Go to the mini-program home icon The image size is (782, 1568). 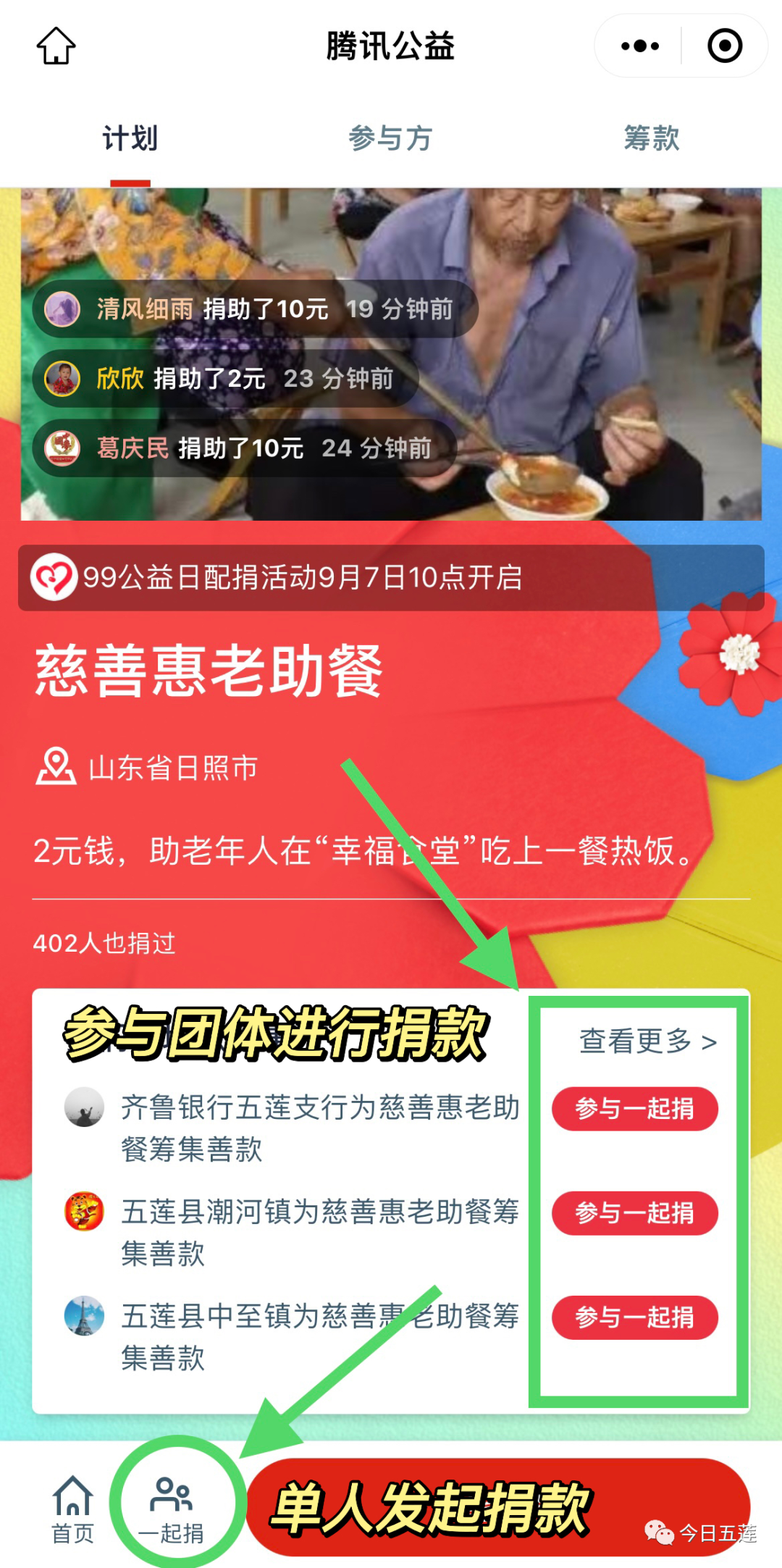coord(56,46)
